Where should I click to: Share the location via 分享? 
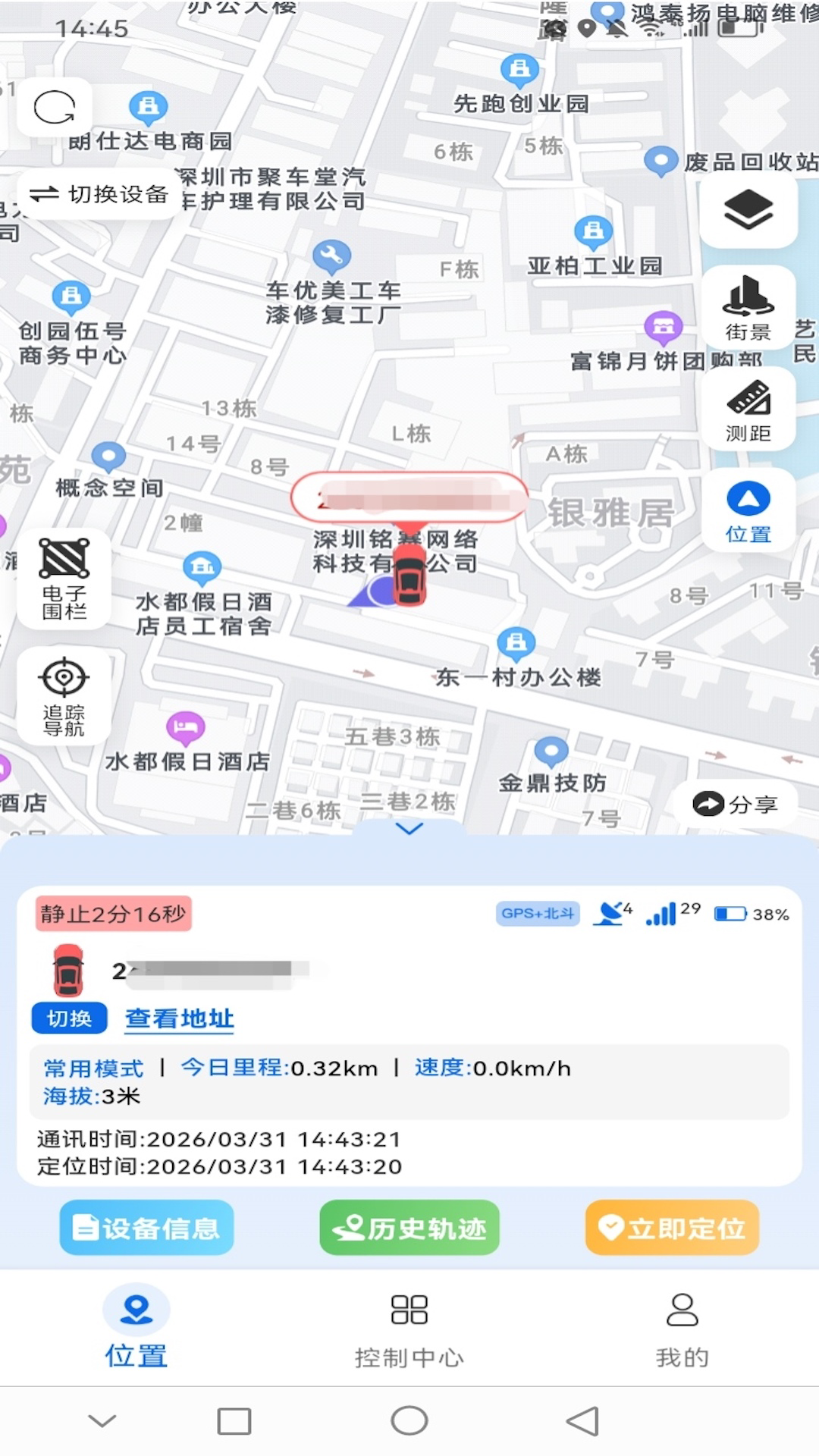point(735,804)
